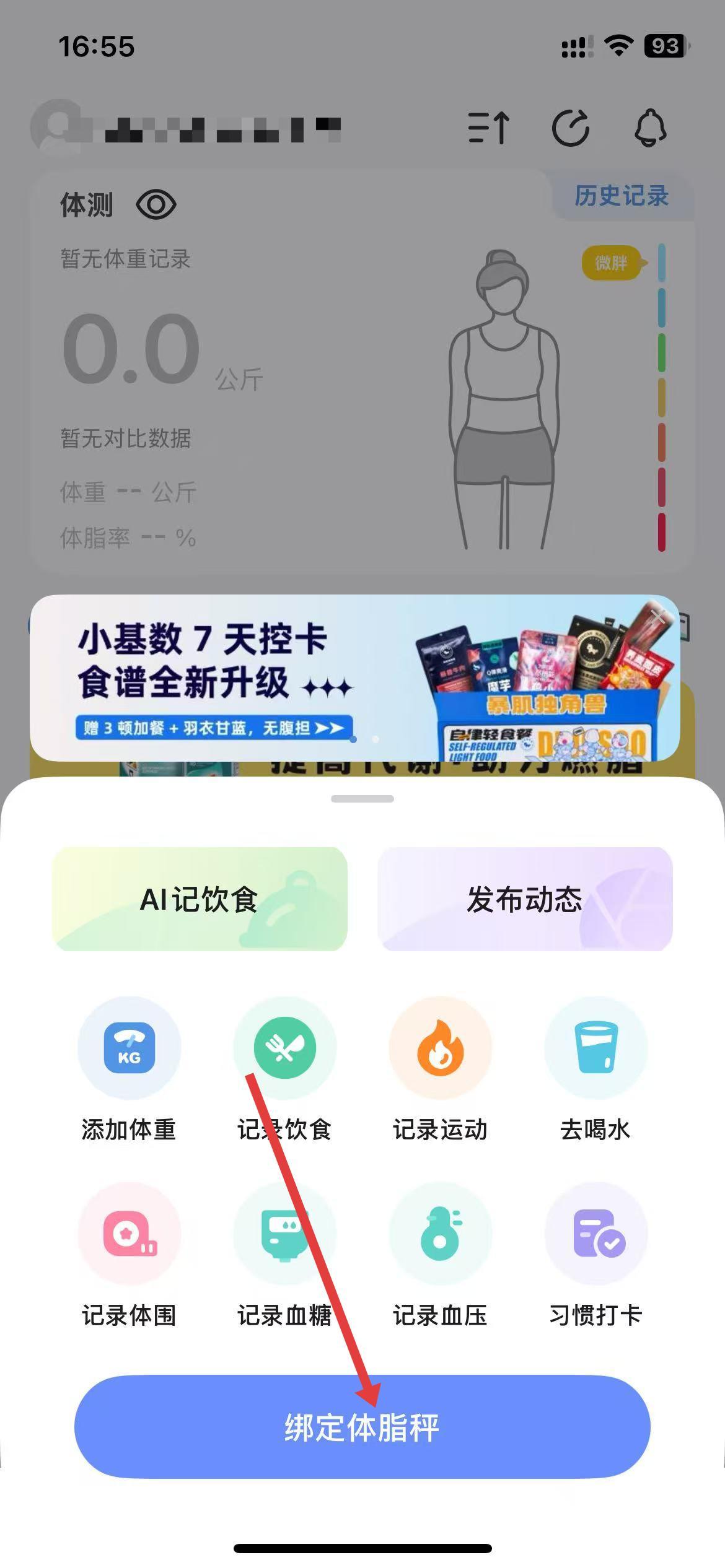Screen dimensions: 725x1568
Task: Toggle the eye icon beside 体测
Action: [x=156, y=205]
